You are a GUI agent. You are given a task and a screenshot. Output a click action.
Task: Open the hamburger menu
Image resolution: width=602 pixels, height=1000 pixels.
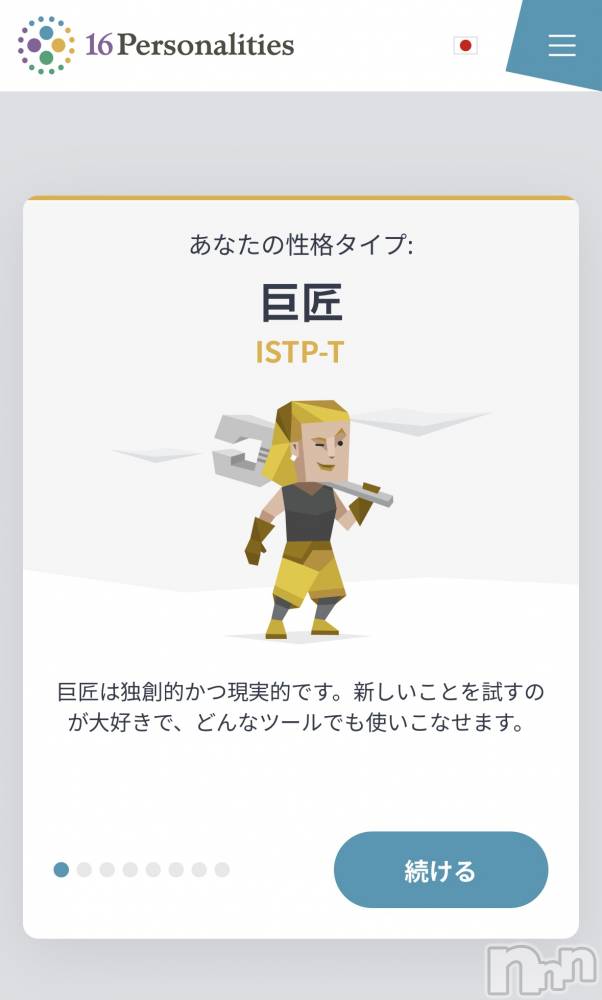562,46
